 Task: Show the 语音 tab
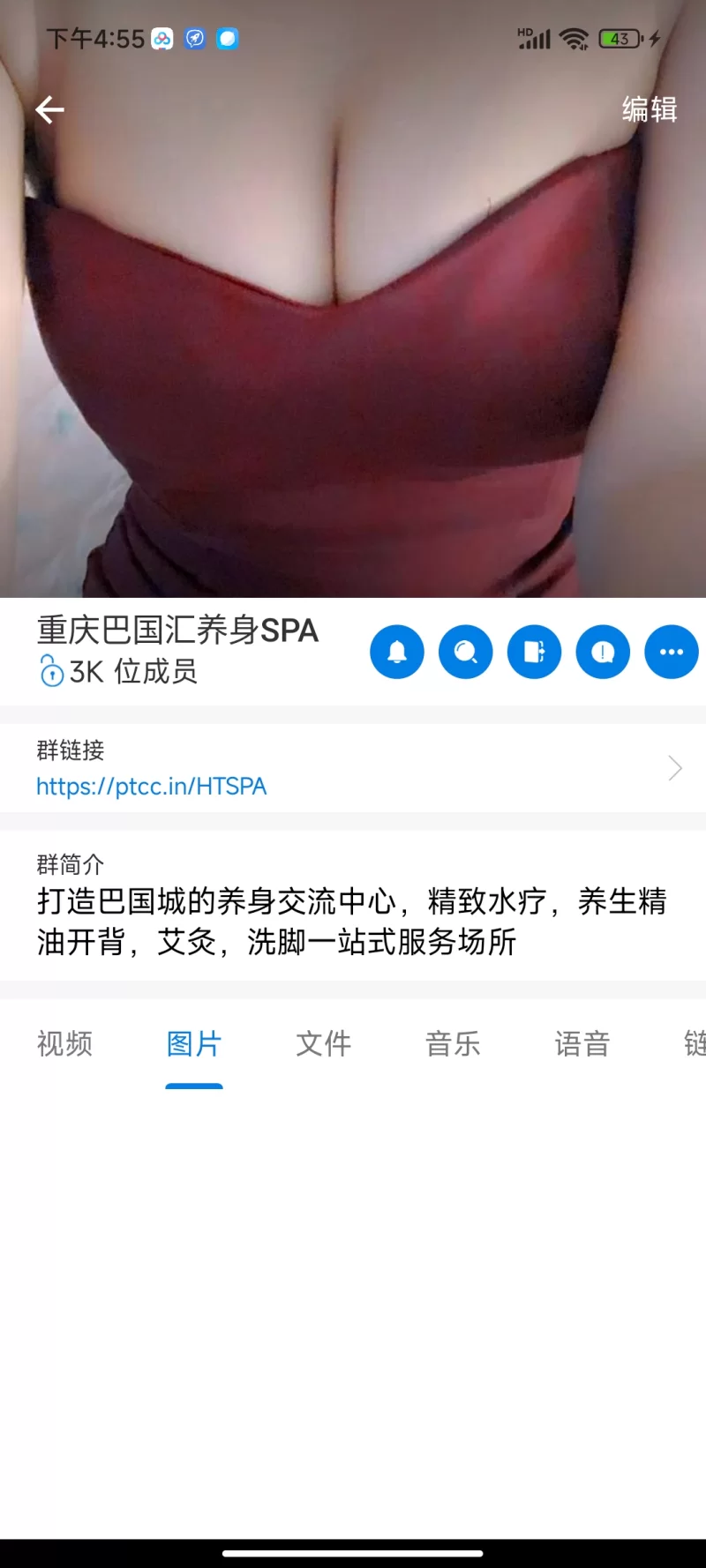pos(582,1044)
